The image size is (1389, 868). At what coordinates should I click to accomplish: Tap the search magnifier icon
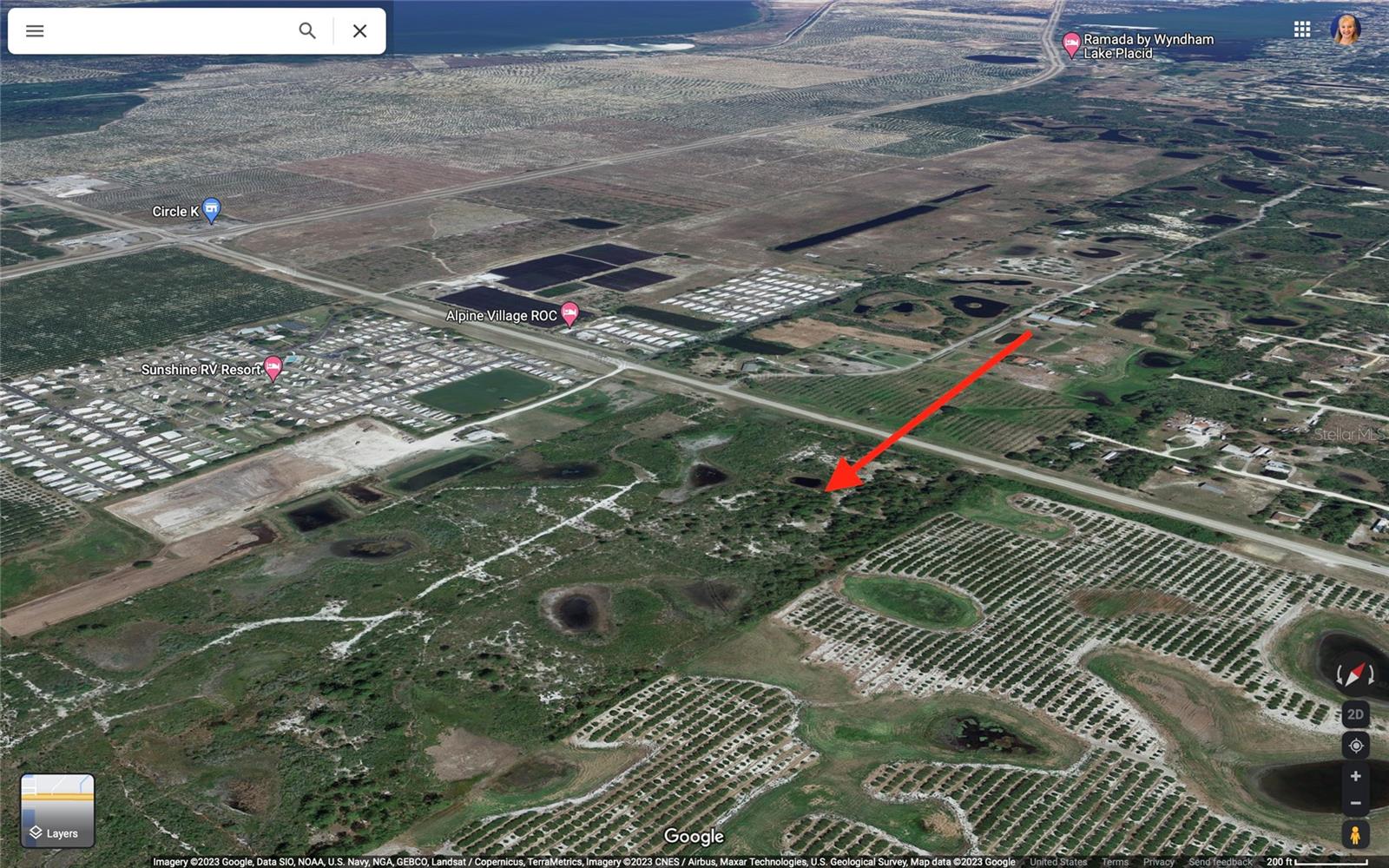pyautogui.click(x=307, y=31)
